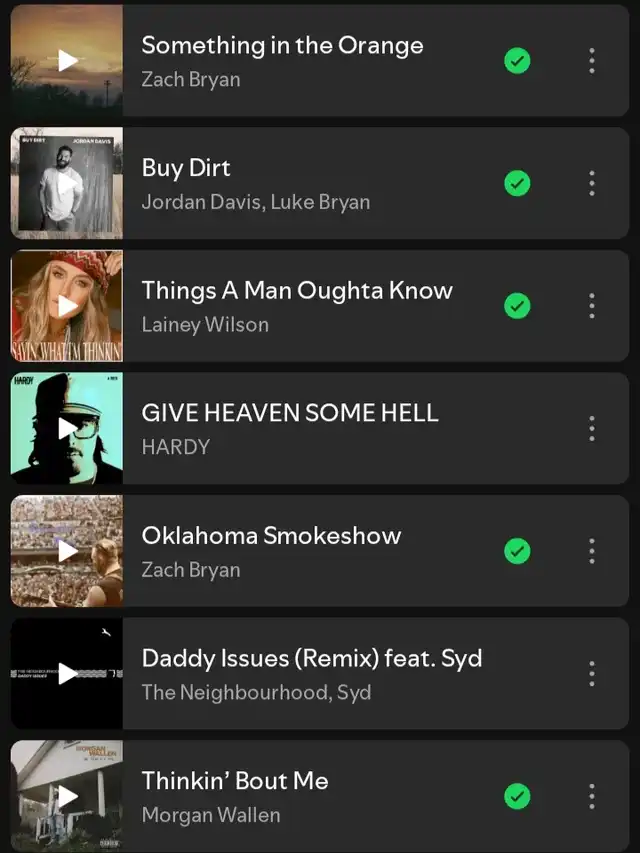Tap the green checkmark on Things A Man Oughta Know
This screenshot has height=853, width=640.
[x=517, y=306]
